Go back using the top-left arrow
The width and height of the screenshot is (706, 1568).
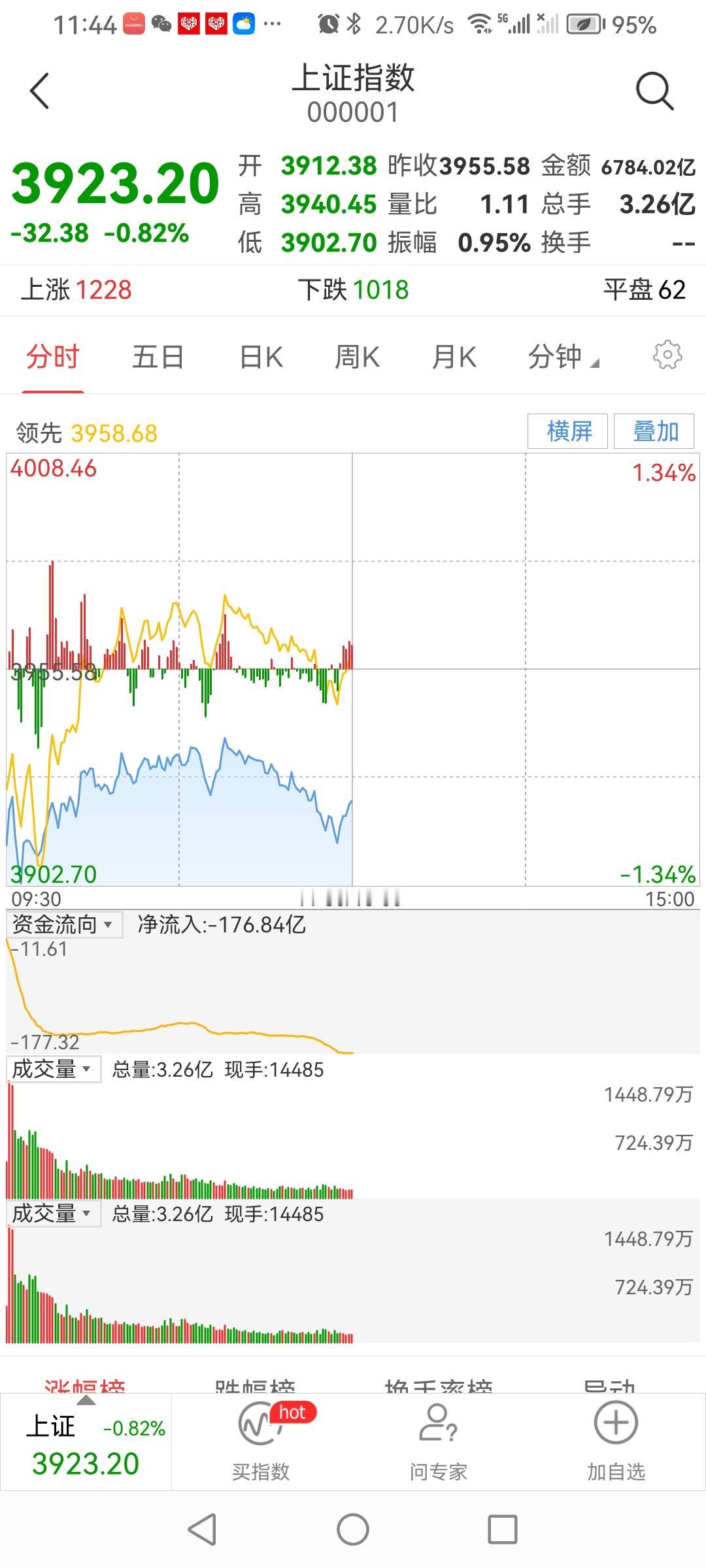(x=40, y=91)
